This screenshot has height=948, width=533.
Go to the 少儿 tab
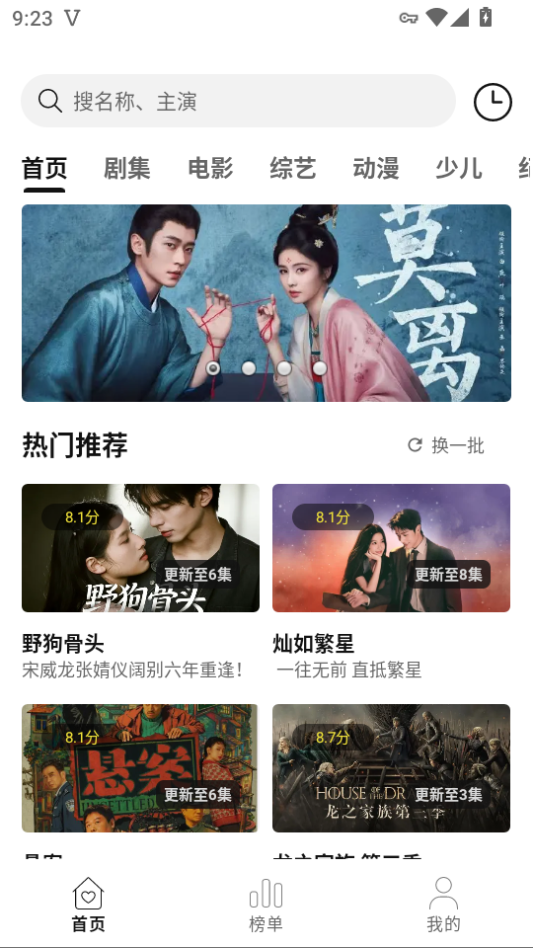pos(459,168)
